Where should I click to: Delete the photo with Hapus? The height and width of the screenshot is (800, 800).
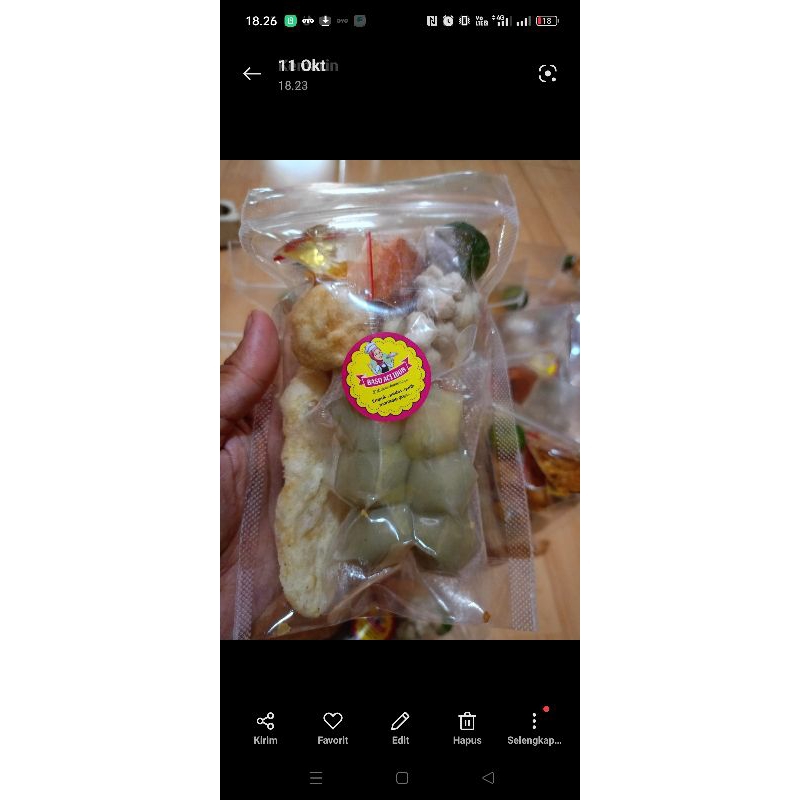coord(467,727)
